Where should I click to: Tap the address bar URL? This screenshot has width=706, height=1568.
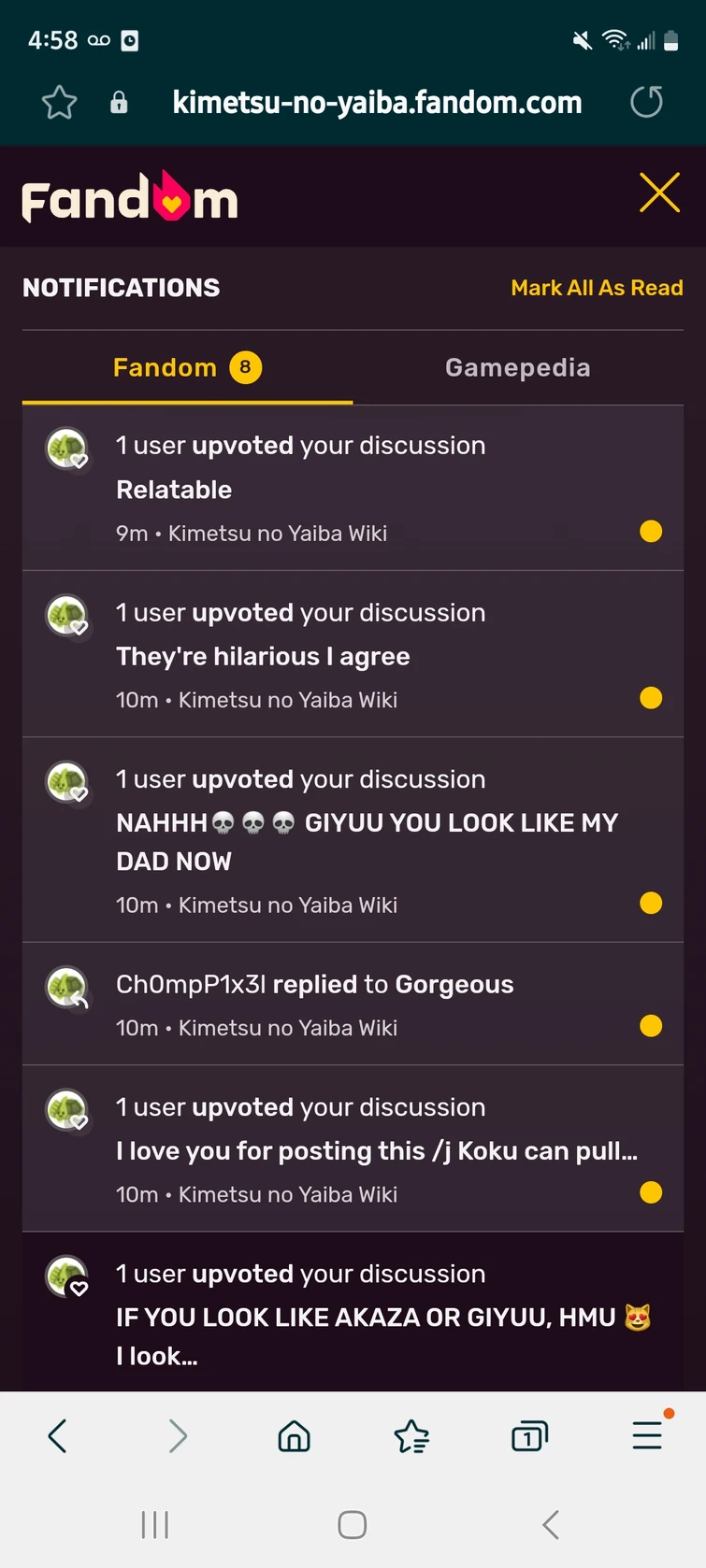coord(377,102)
